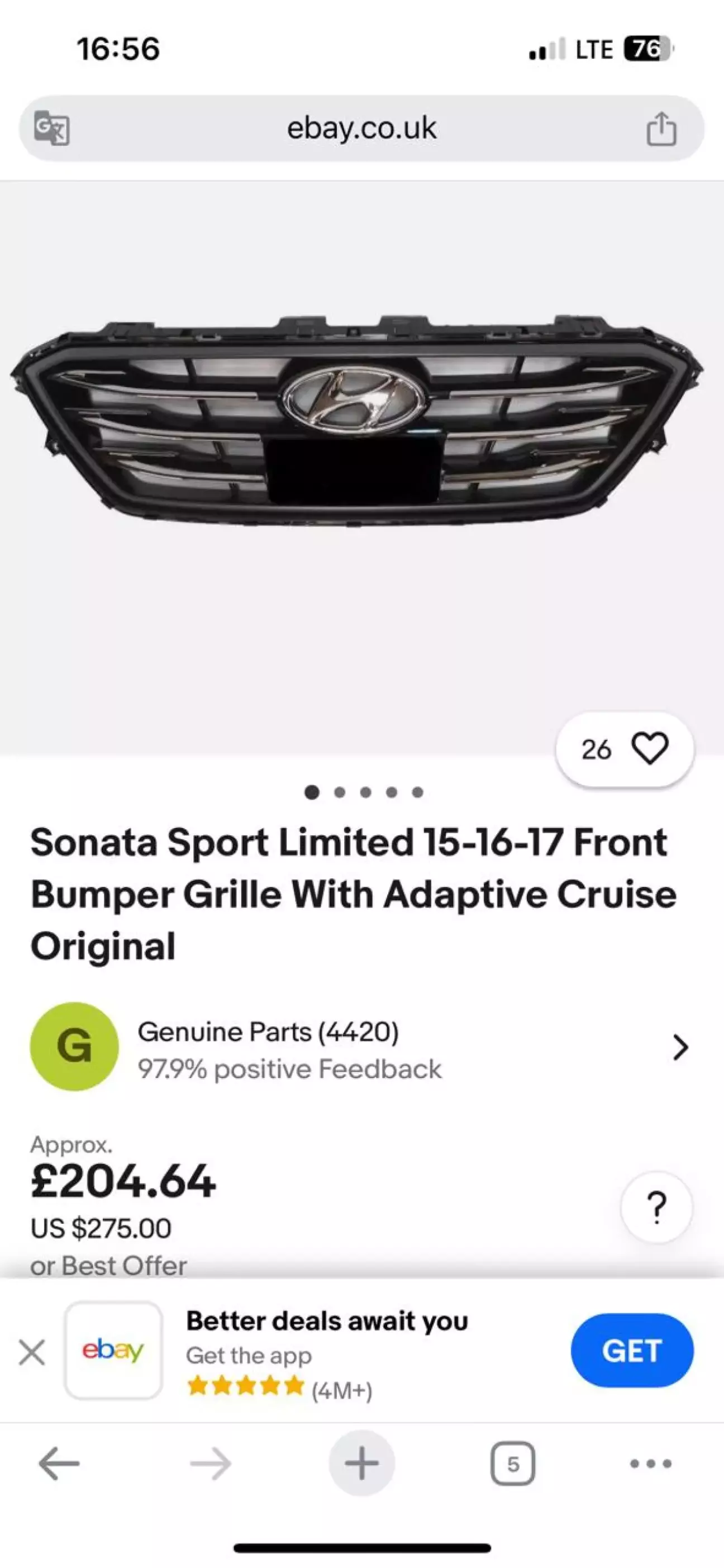View the five open tabs
Image resolution: width=724 pixels, height=1568 pixels.
tap(512, 1464)
